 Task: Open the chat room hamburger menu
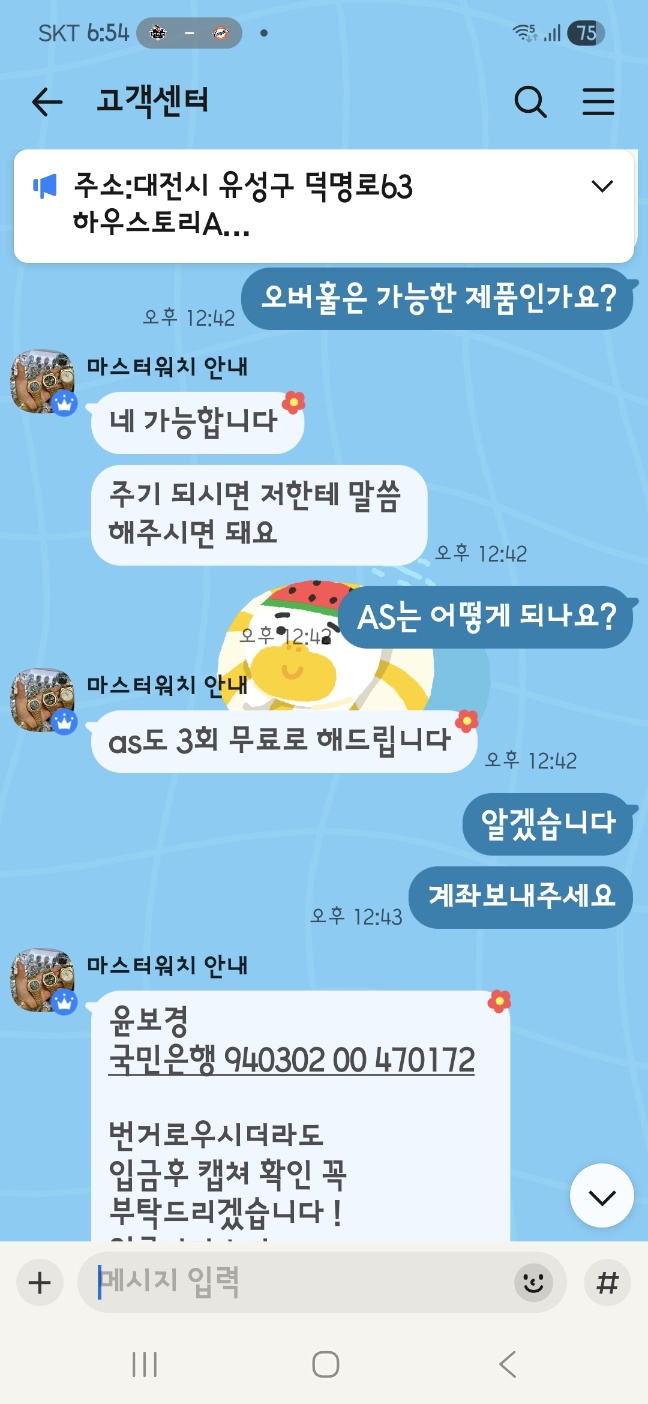598,101
